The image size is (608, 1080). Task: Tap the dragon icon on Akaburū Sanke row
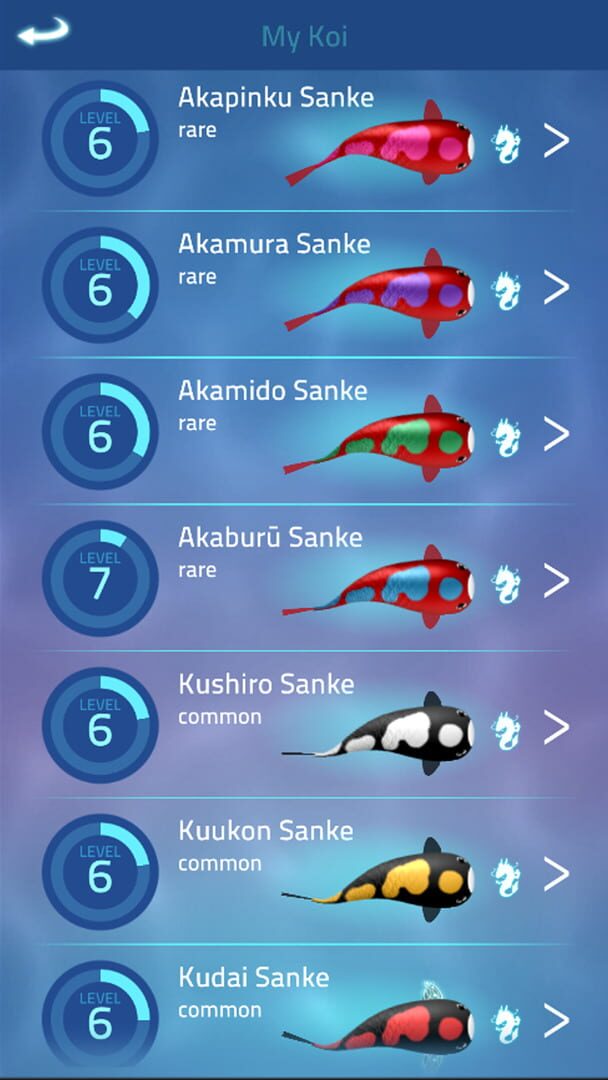pyautogui.click(x=507, y=583)
